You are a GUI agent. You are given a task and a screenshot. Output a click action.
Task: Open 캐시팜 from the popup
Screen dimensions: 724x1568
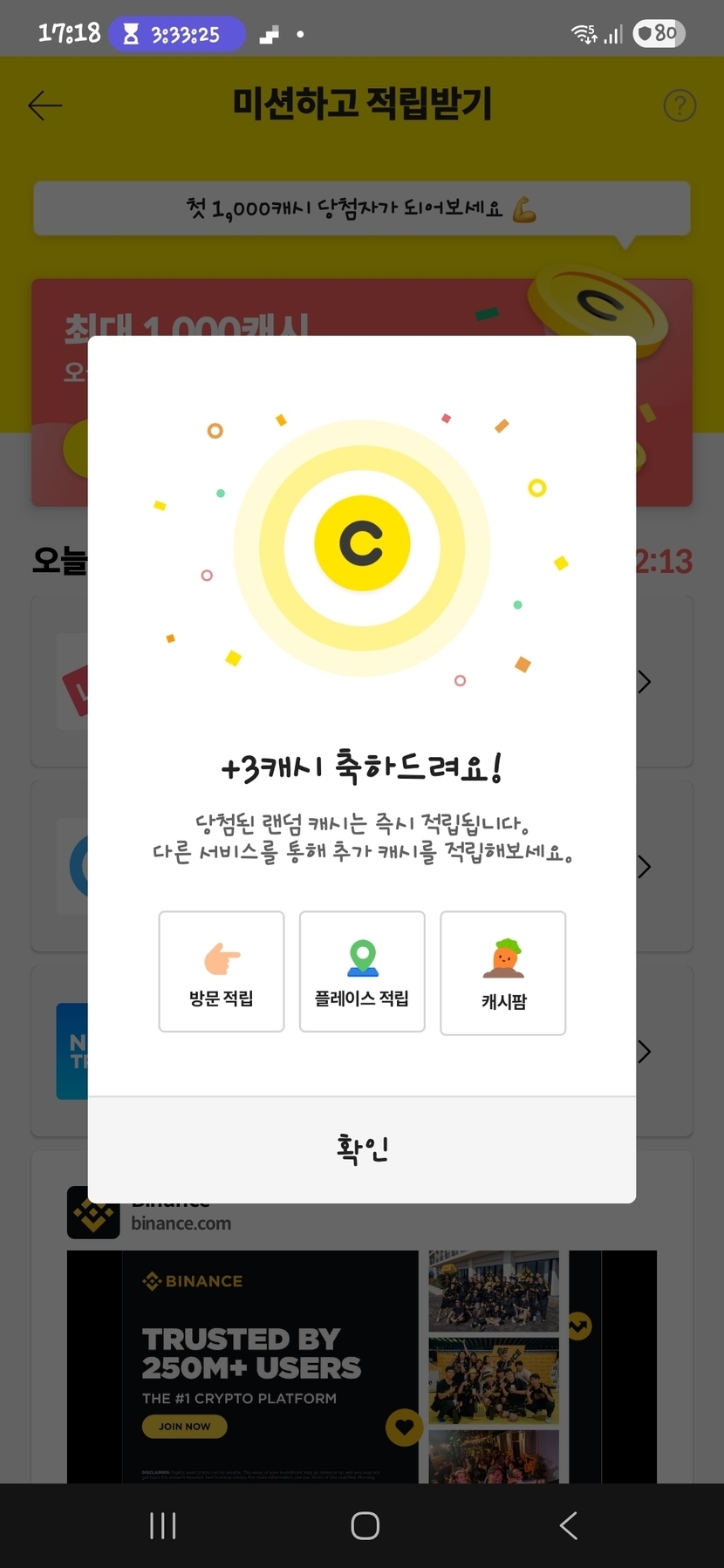click(x=503, y=973)
